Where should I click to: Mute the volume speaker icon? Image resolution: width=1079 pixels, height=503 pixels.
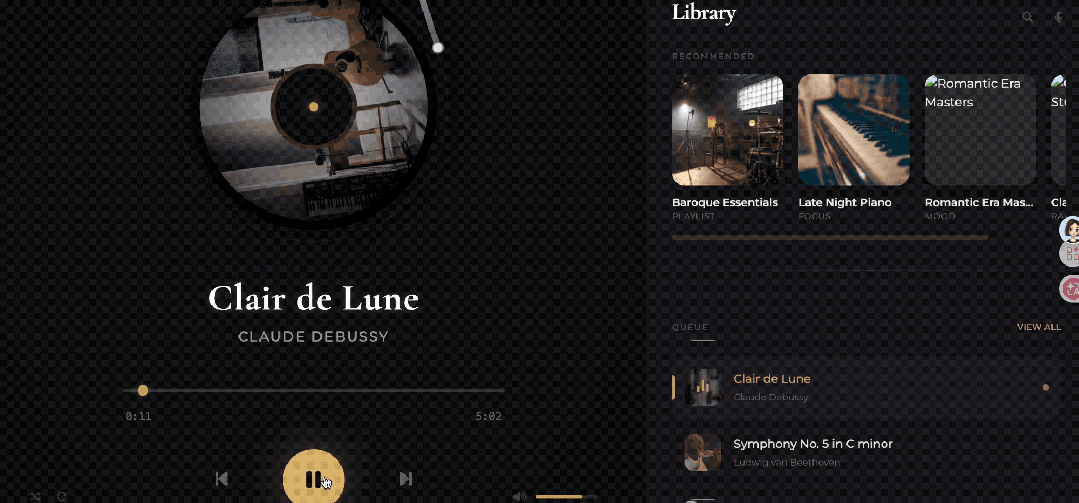(x=519, y=496)
